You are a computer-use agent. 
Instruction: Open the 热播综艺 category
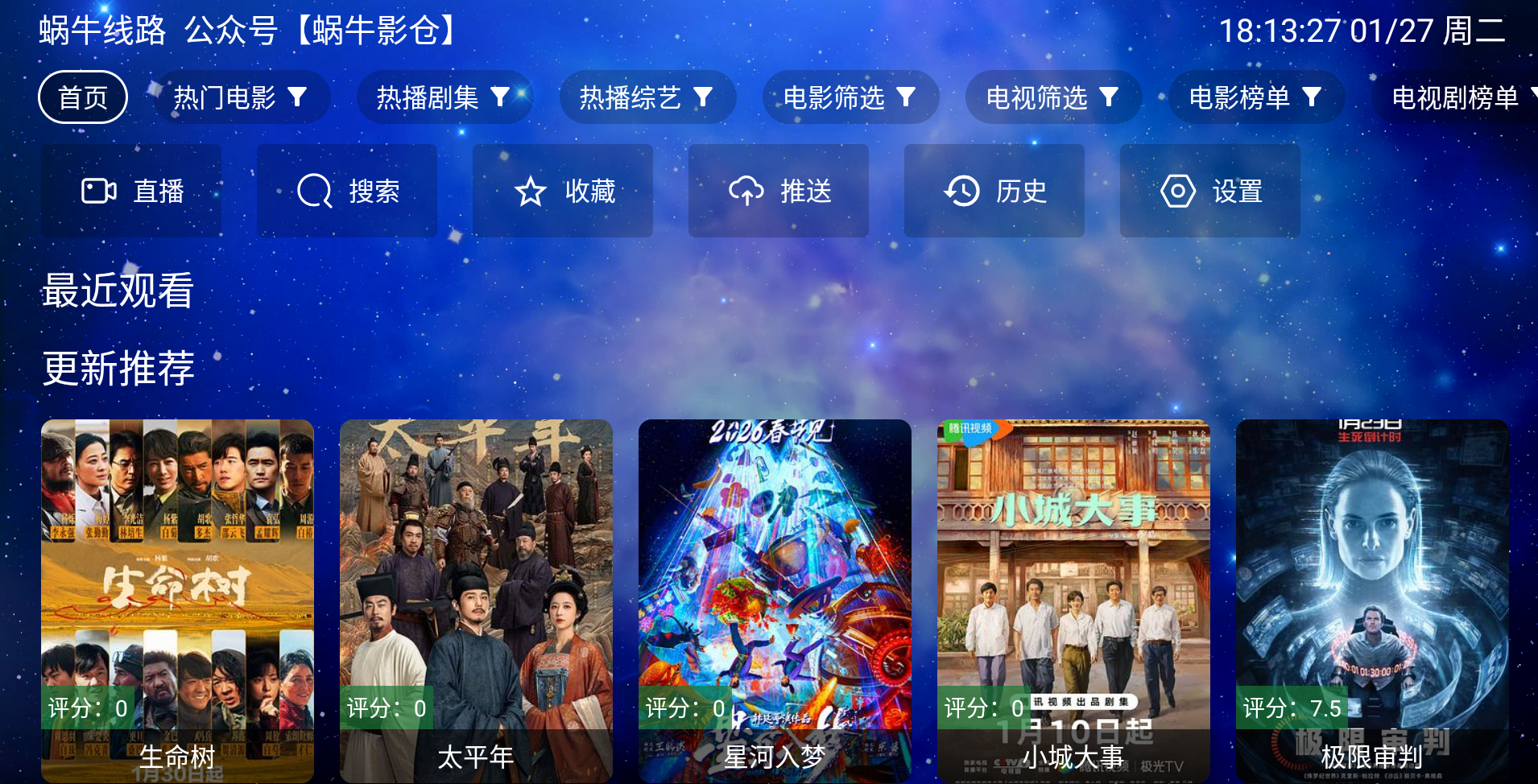647,97
